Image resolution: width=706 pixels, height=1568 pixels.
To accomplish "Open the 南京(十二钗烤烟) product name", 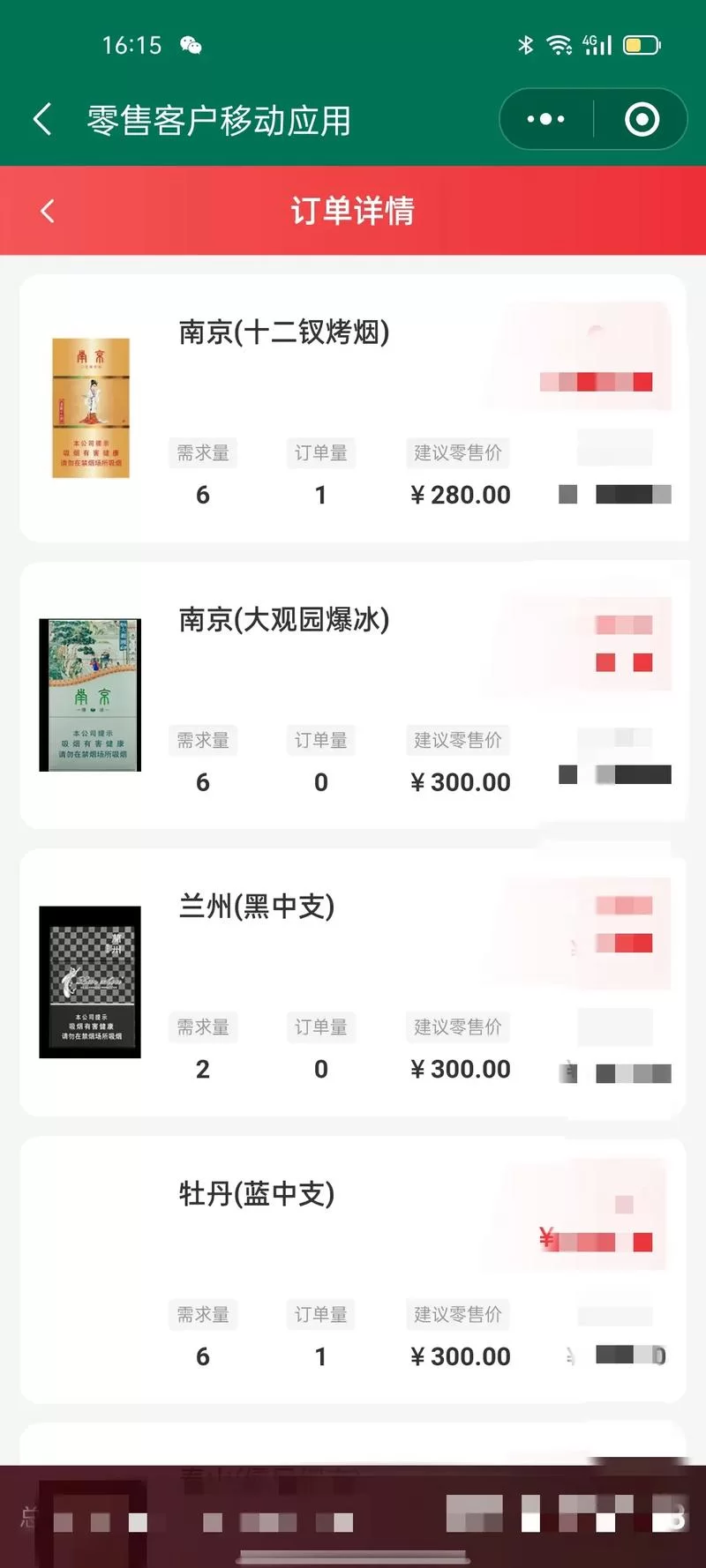I will click(x=282, y=333).
